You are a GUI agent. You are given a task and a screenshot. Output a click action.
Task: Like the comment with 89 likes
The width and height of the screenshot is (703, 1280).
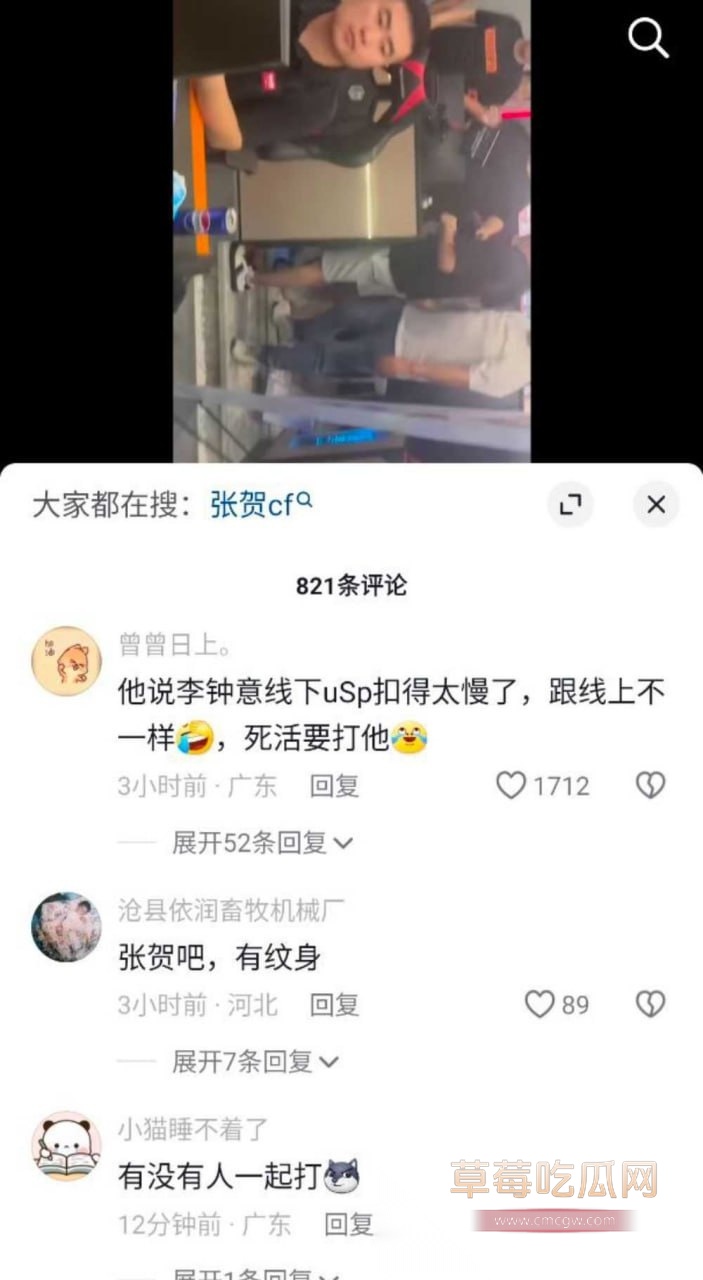pyautogui.click(x=540, y=1004)
